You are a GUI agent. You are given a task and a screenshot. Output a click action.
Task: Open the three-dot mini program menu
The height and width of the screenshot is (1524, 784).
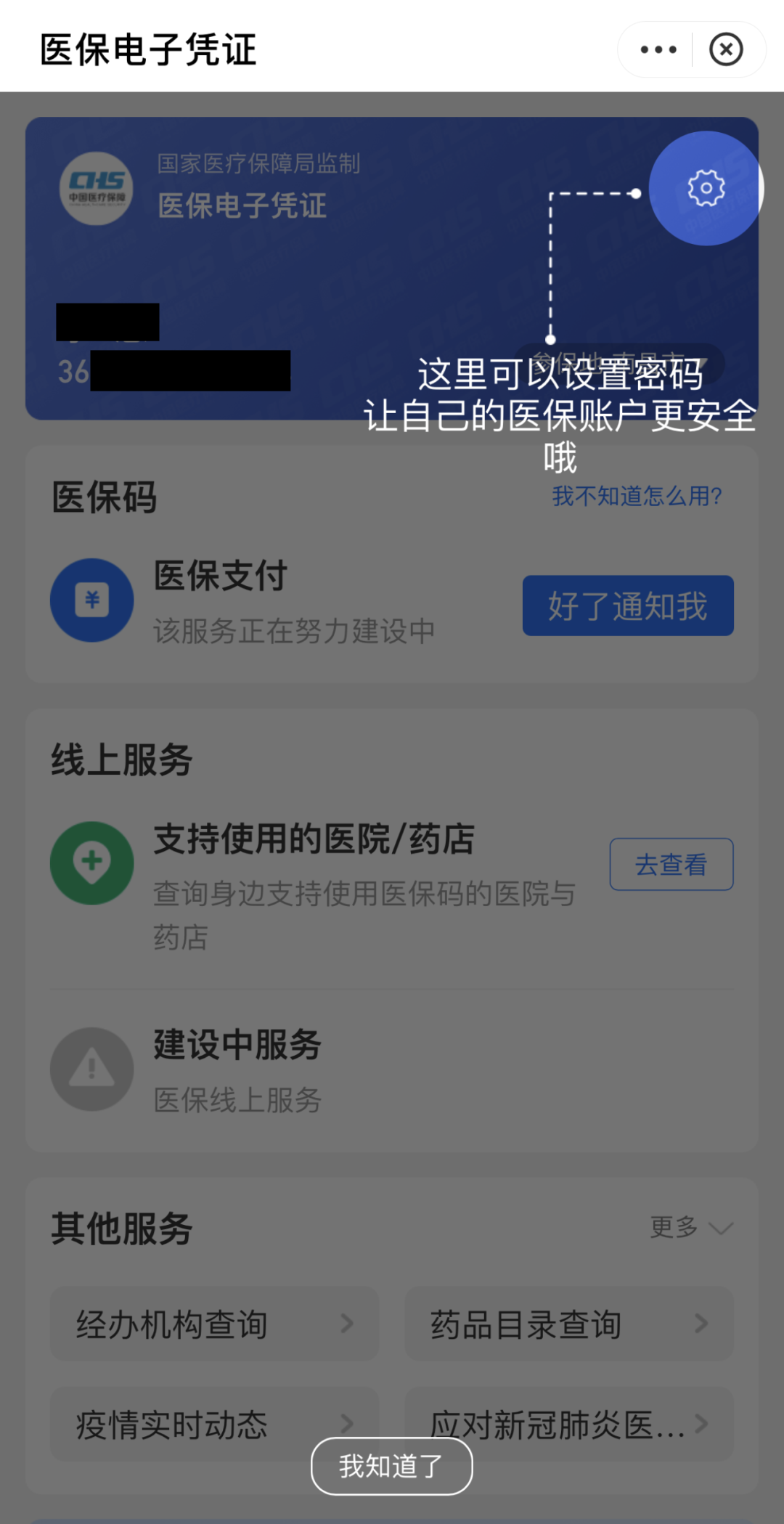pyautogui.click(x=658, y=50)
